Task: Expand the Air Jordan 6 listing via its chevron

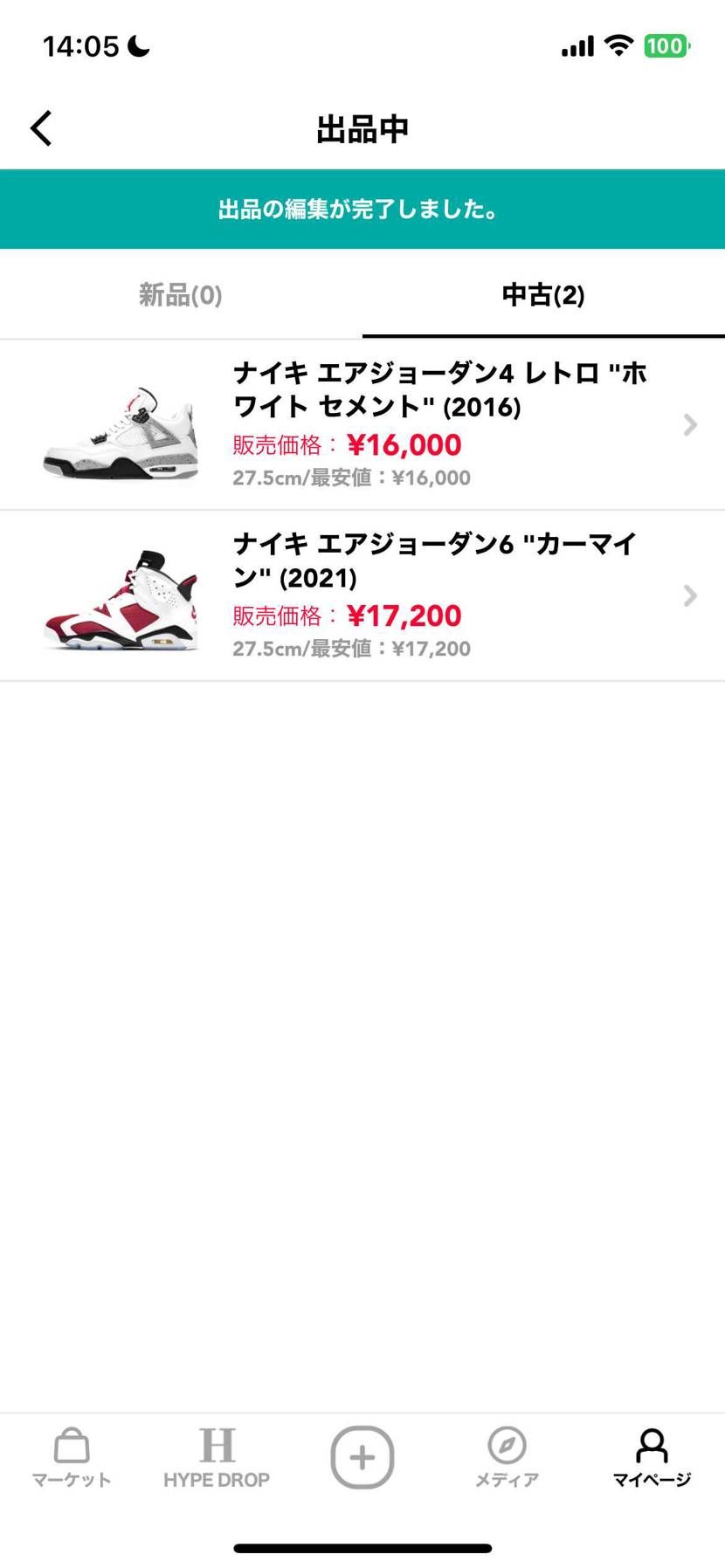Action: (689, 596)
